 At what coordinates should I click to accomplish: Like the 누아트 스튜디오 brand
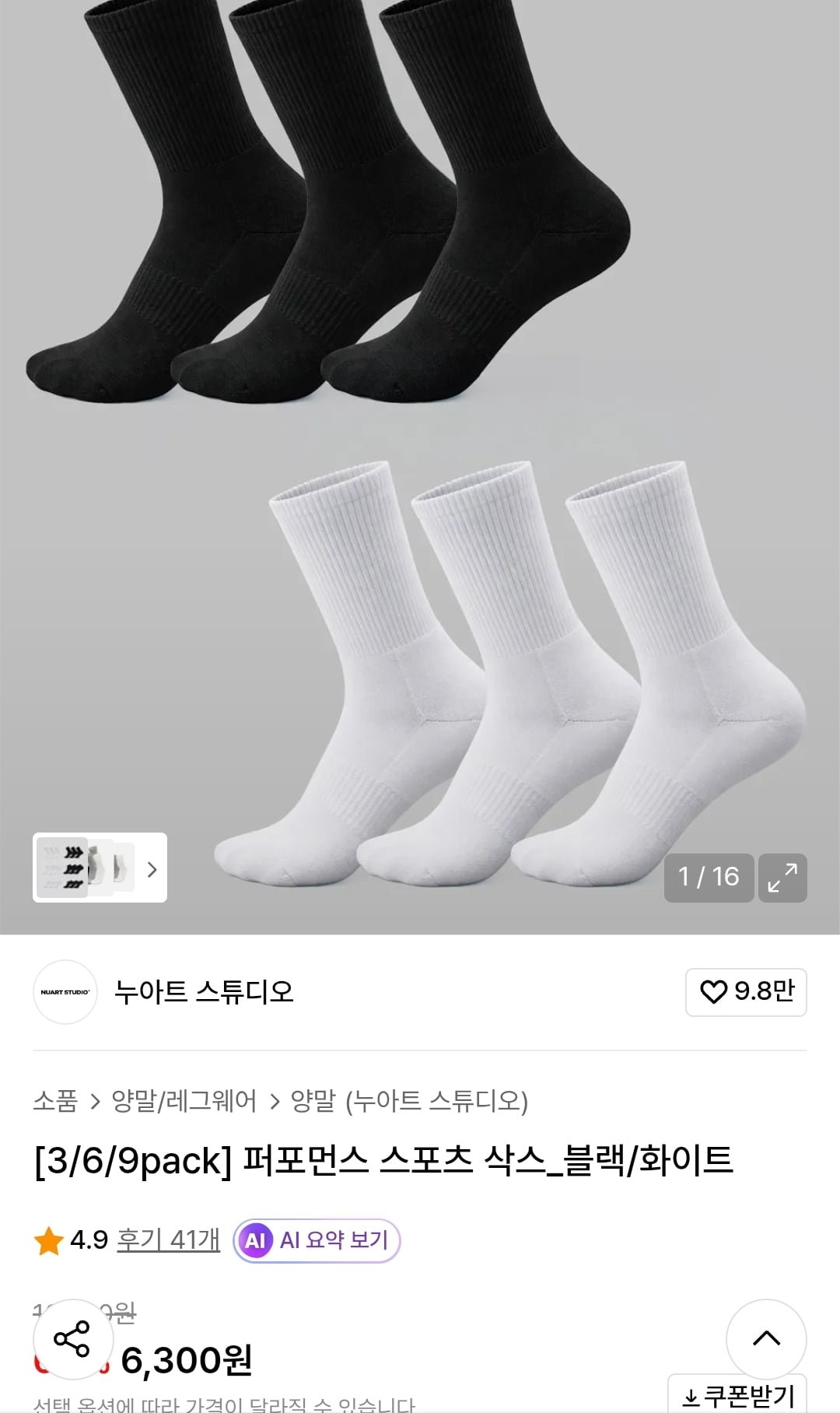[x=745, y=992]
